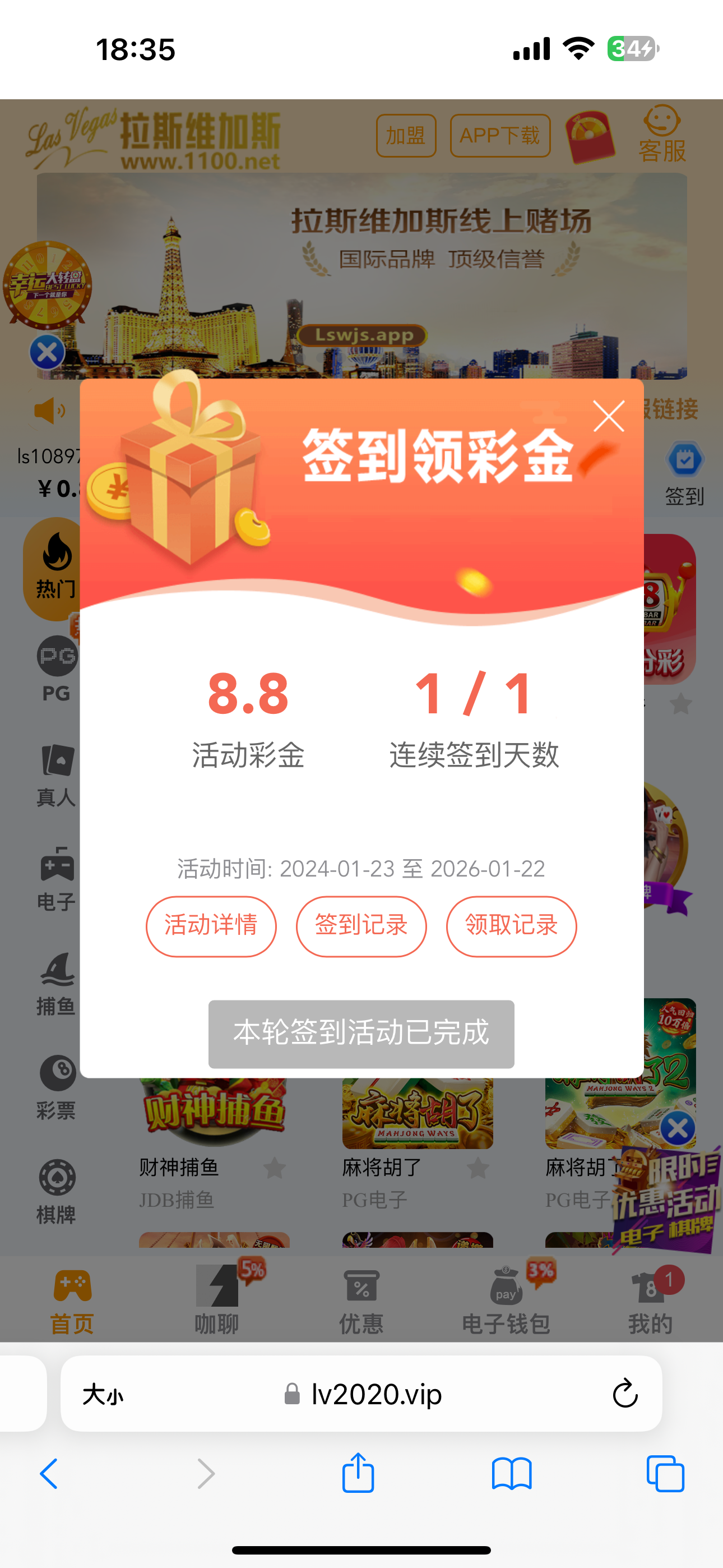This screenshot has height=1568, width=723.
Task: Share this page via Safari share icon
Action: point(358,1474)
